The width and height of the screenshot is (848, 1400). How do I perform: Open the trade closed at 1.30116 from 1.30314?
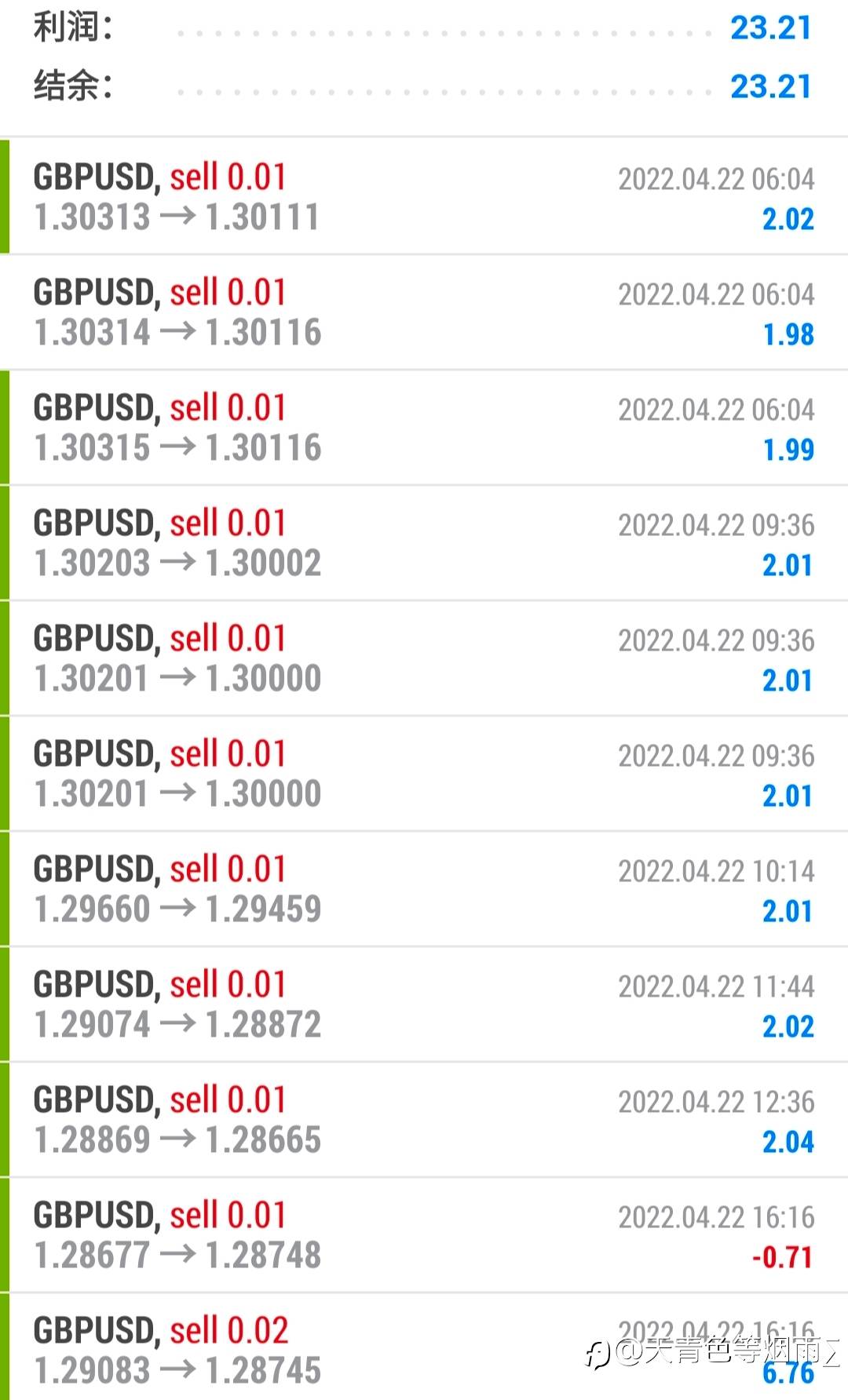click(x=424, y=312)
